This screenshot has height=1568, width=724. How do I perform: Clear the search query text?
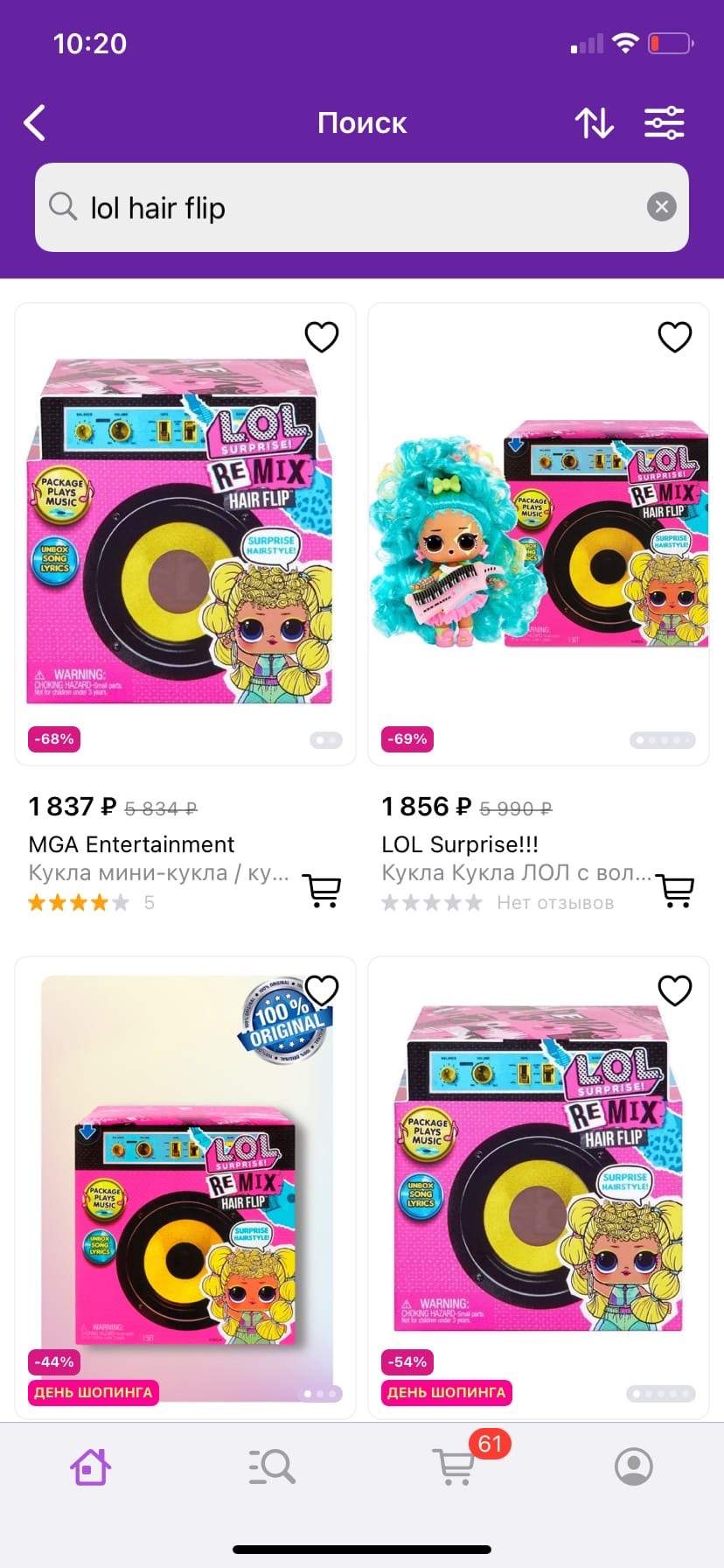coord(662,207)
